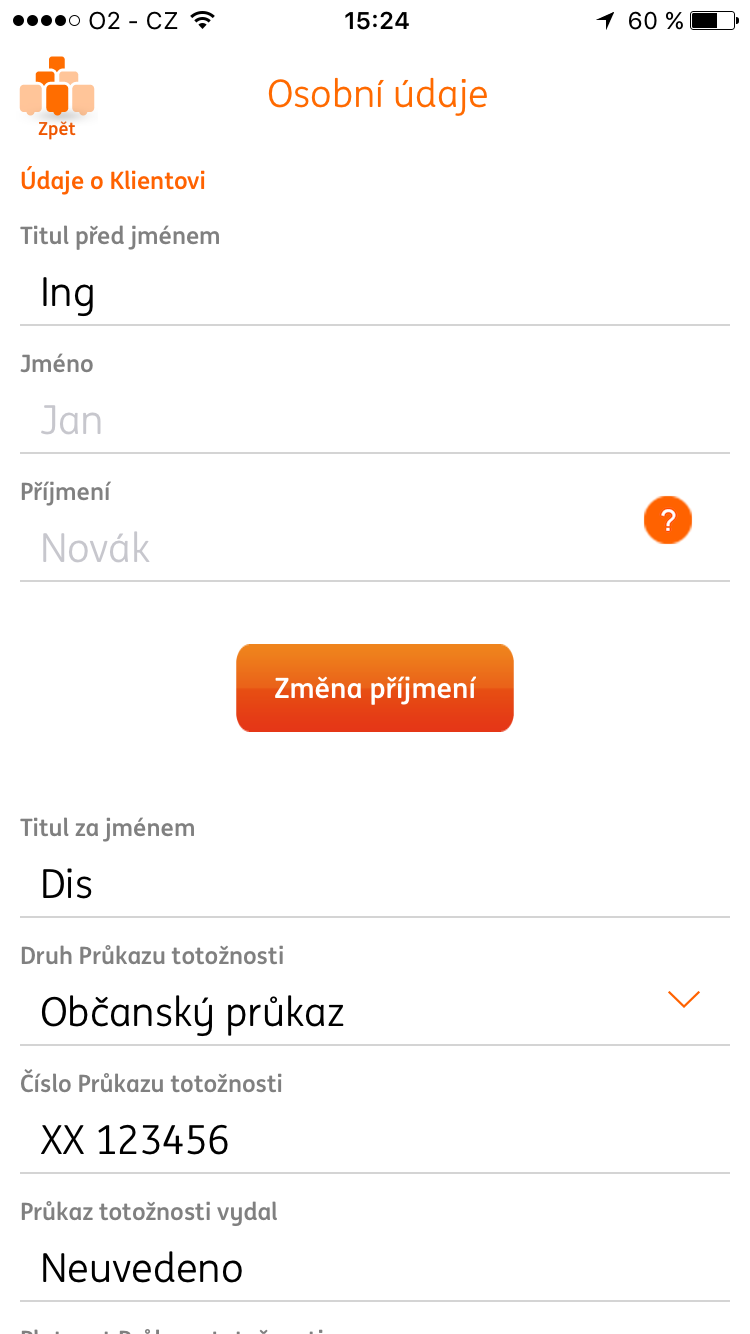Viewport: 750px width, 1334px height.
Task: Tap the Změna příjmení button
Action: [x=375, y=688]
